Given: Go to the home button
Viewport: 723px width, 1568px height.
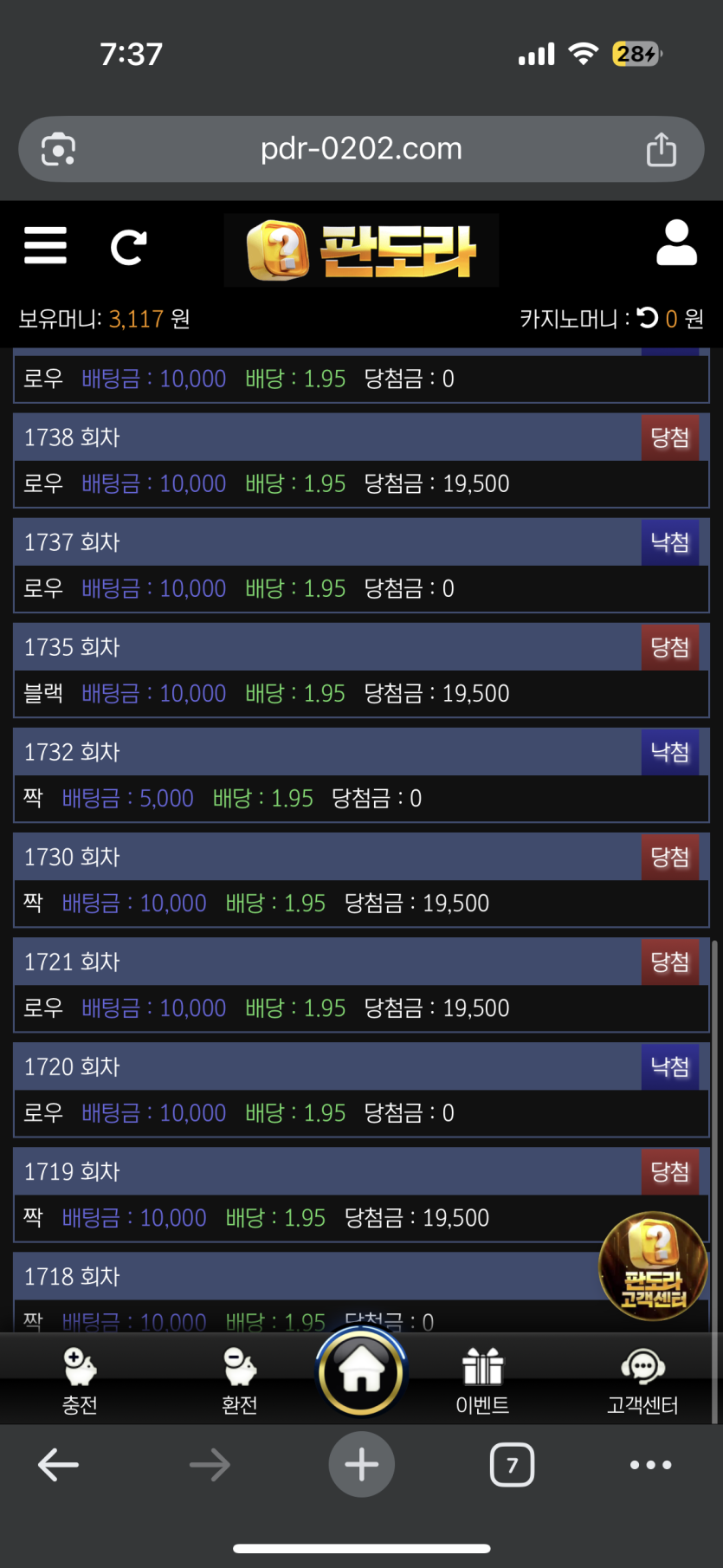Looking at the screenshot, I should [x=361, y=1371].
